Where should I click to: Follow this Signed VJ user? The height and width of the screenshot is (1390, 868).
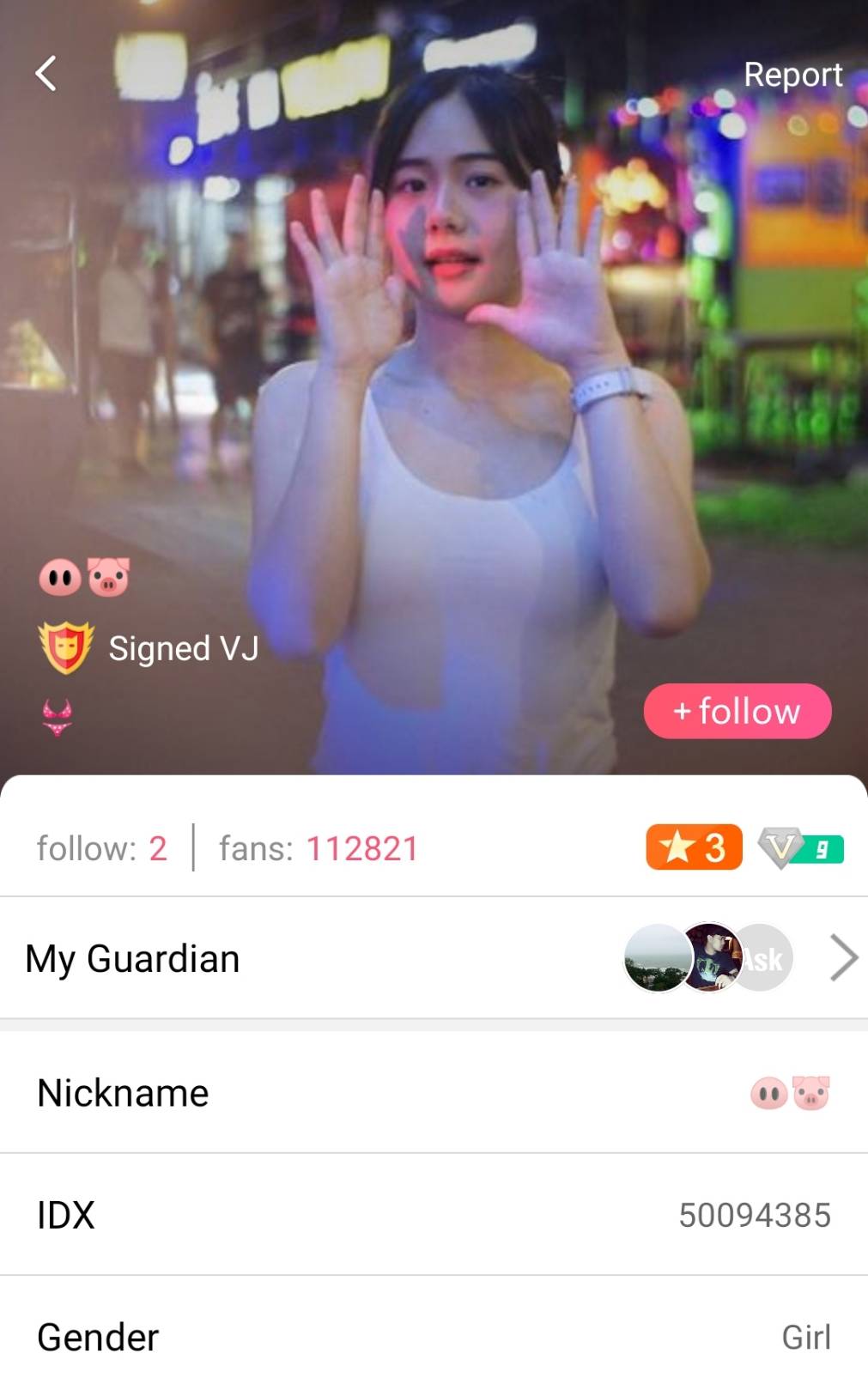[737, 711]
